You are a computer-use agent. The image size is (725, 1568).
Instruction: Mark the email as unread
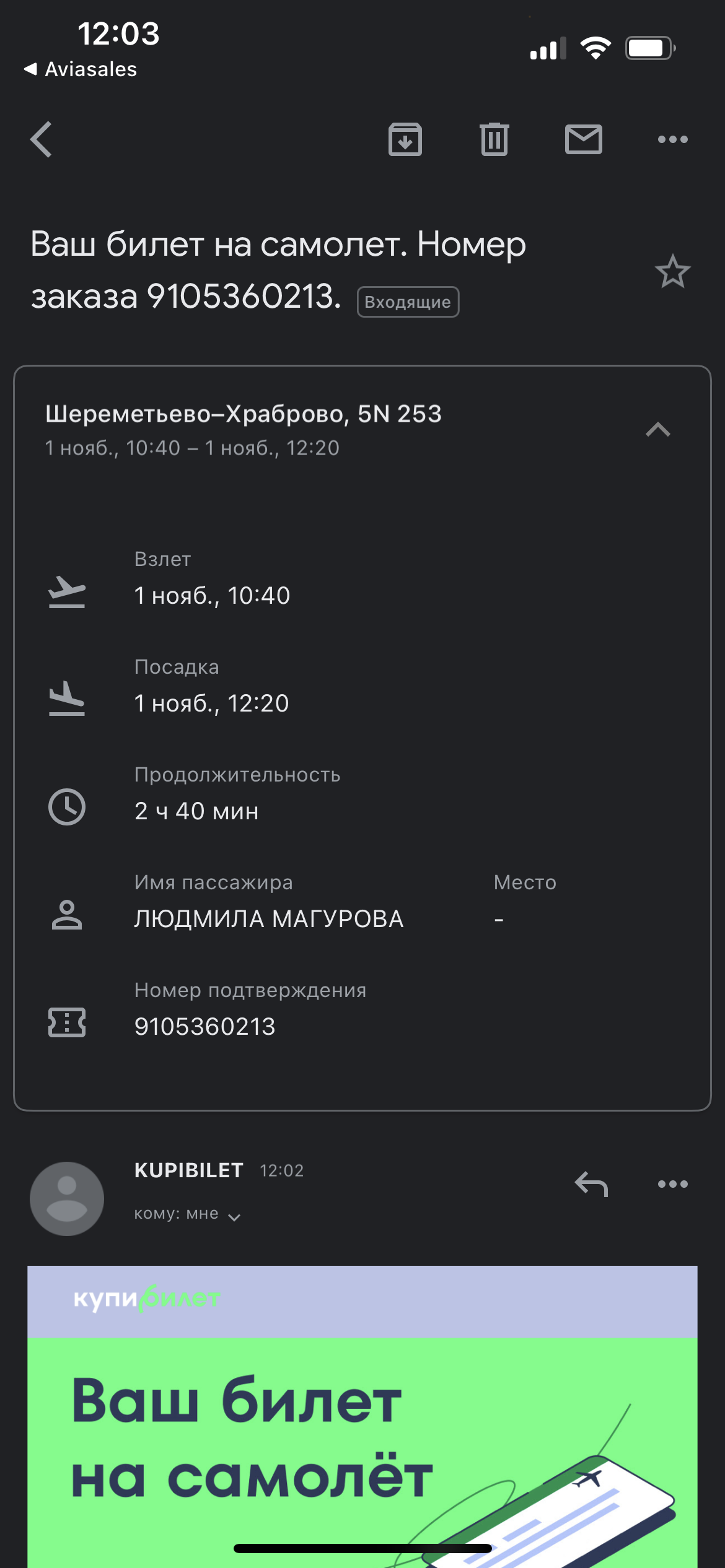[x=583, y=139]
